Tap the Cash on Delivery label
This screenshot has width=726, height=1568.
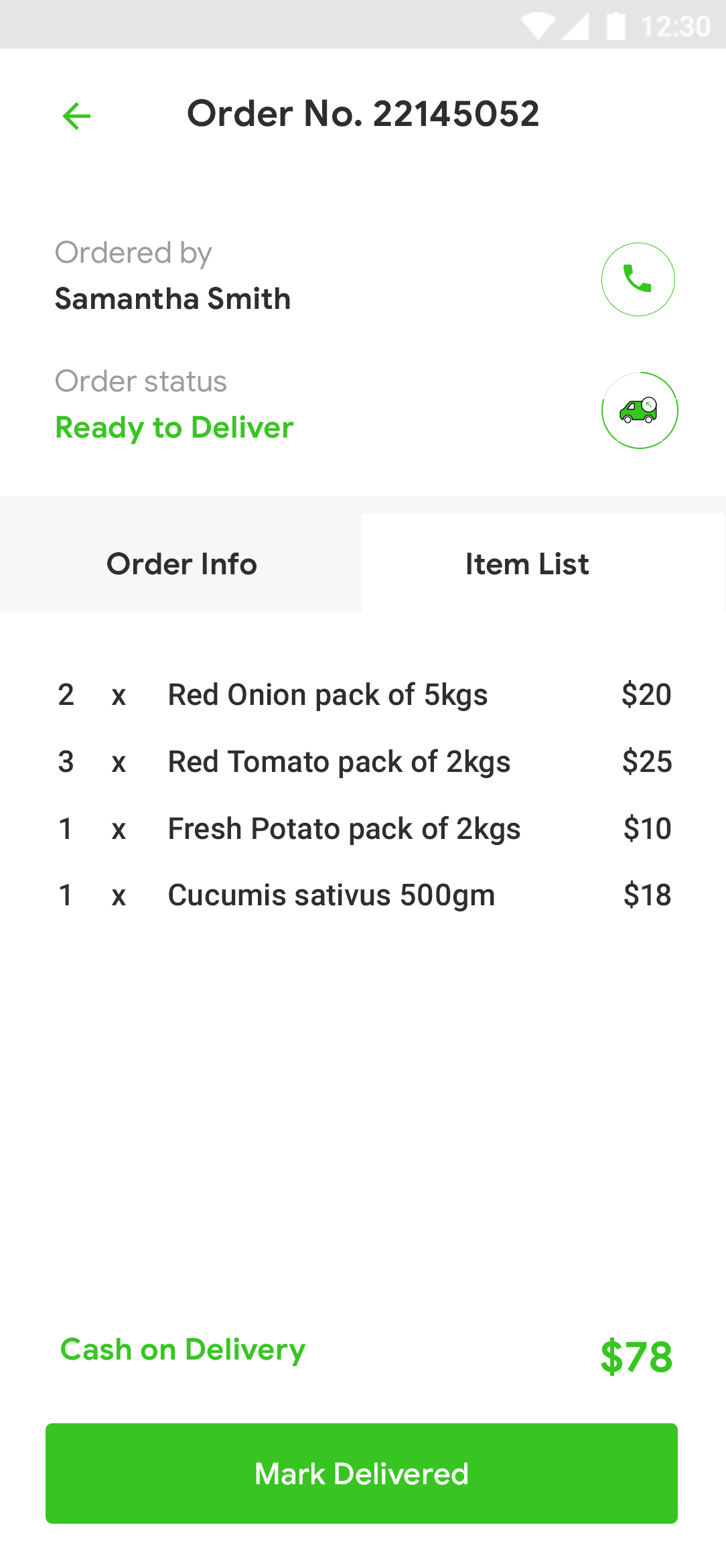183,1350
